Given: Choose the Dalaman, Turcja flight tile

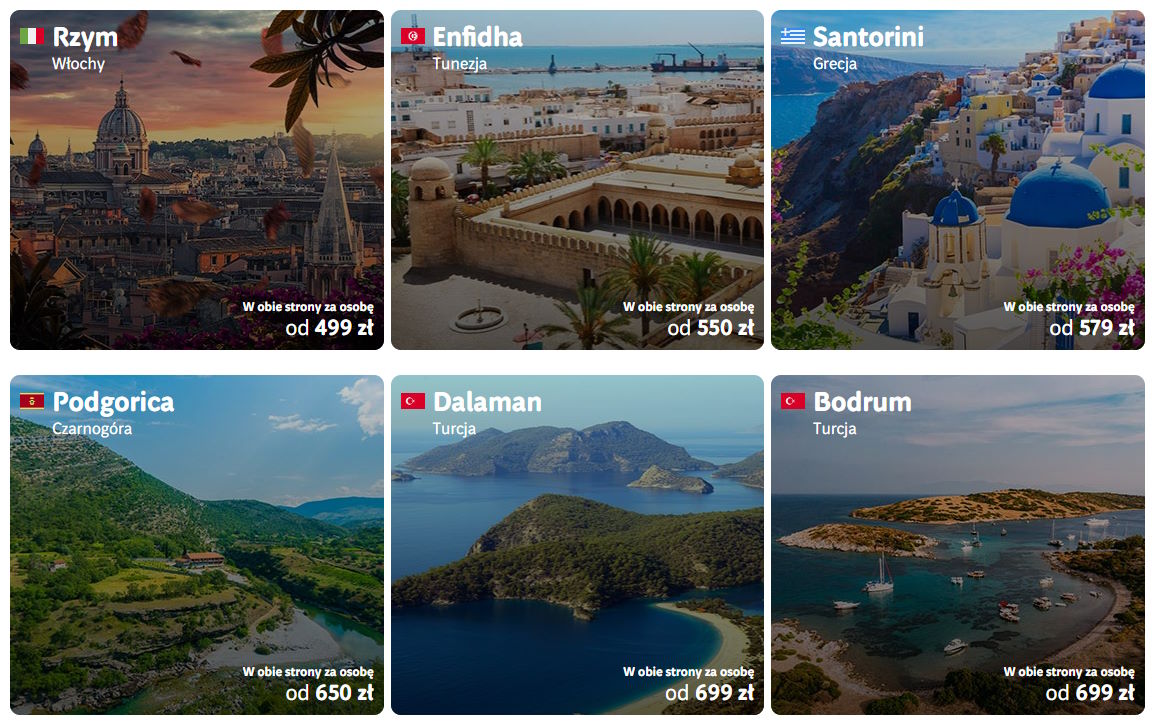Looking at the screenshot, I should 577,545.
